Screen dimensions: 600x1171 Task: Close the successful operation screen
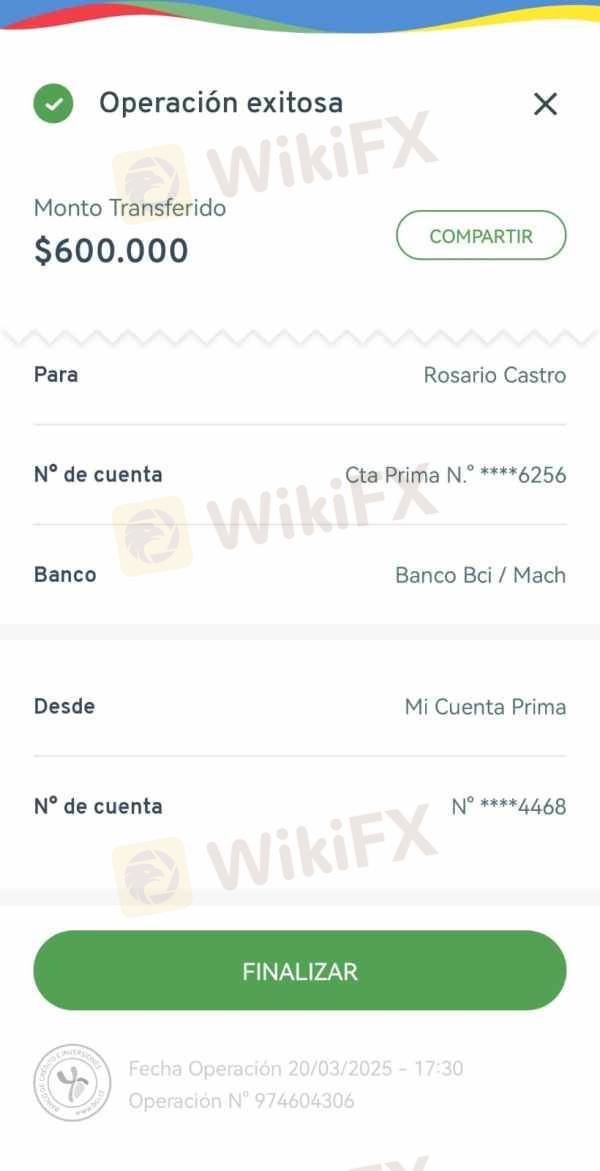[x=545, y=104]
